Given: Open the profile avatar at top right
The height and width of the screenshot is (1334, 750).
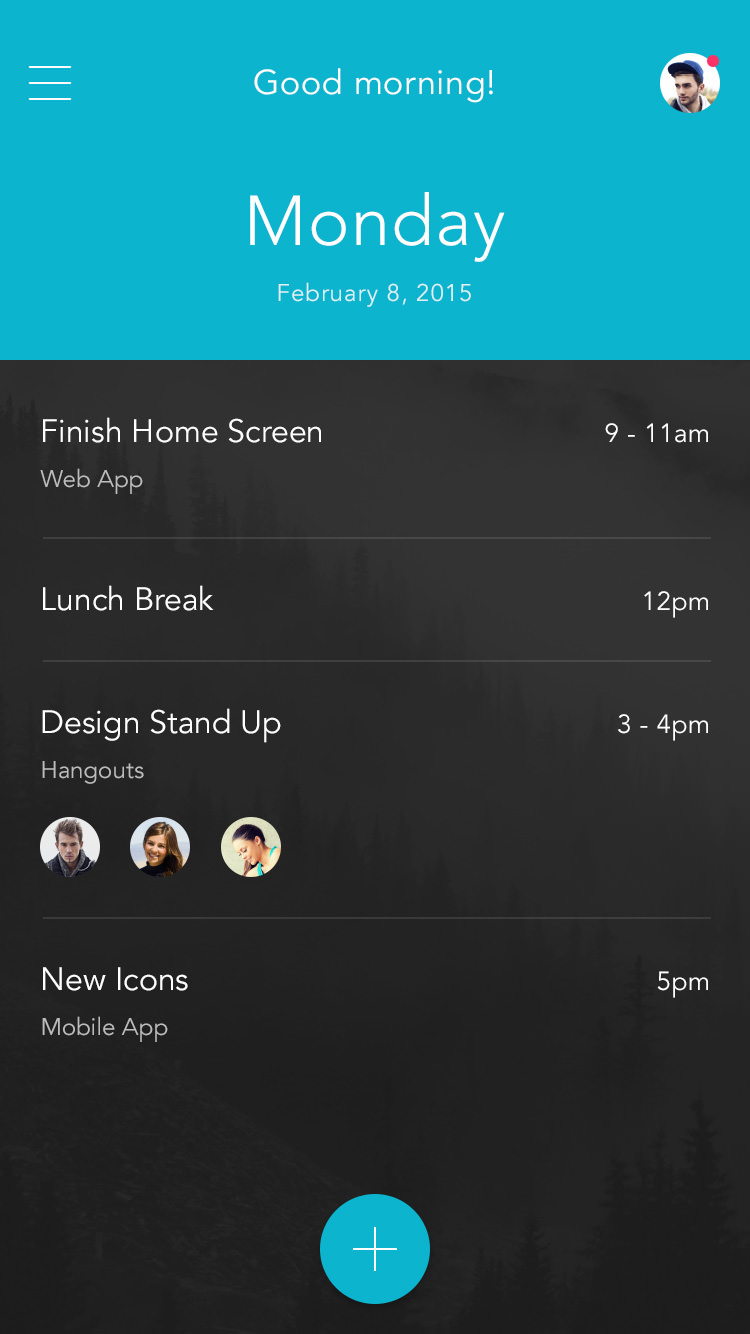Looking at the screenshot, I should click(690, 83).
